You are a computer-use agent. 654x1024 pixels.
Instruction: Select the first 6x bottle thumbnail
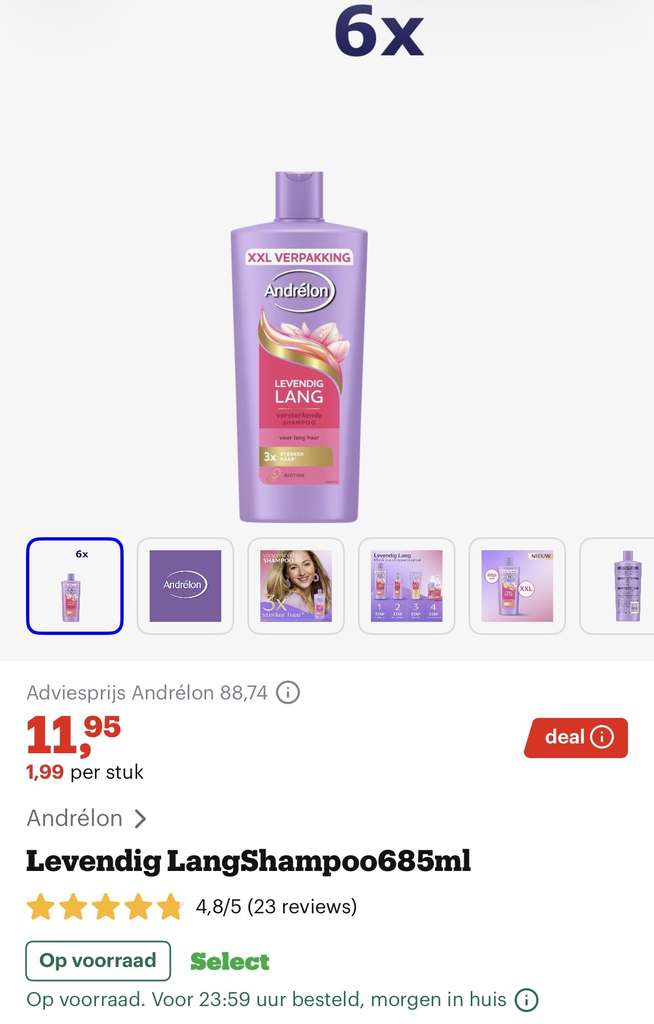coord(74,586)
